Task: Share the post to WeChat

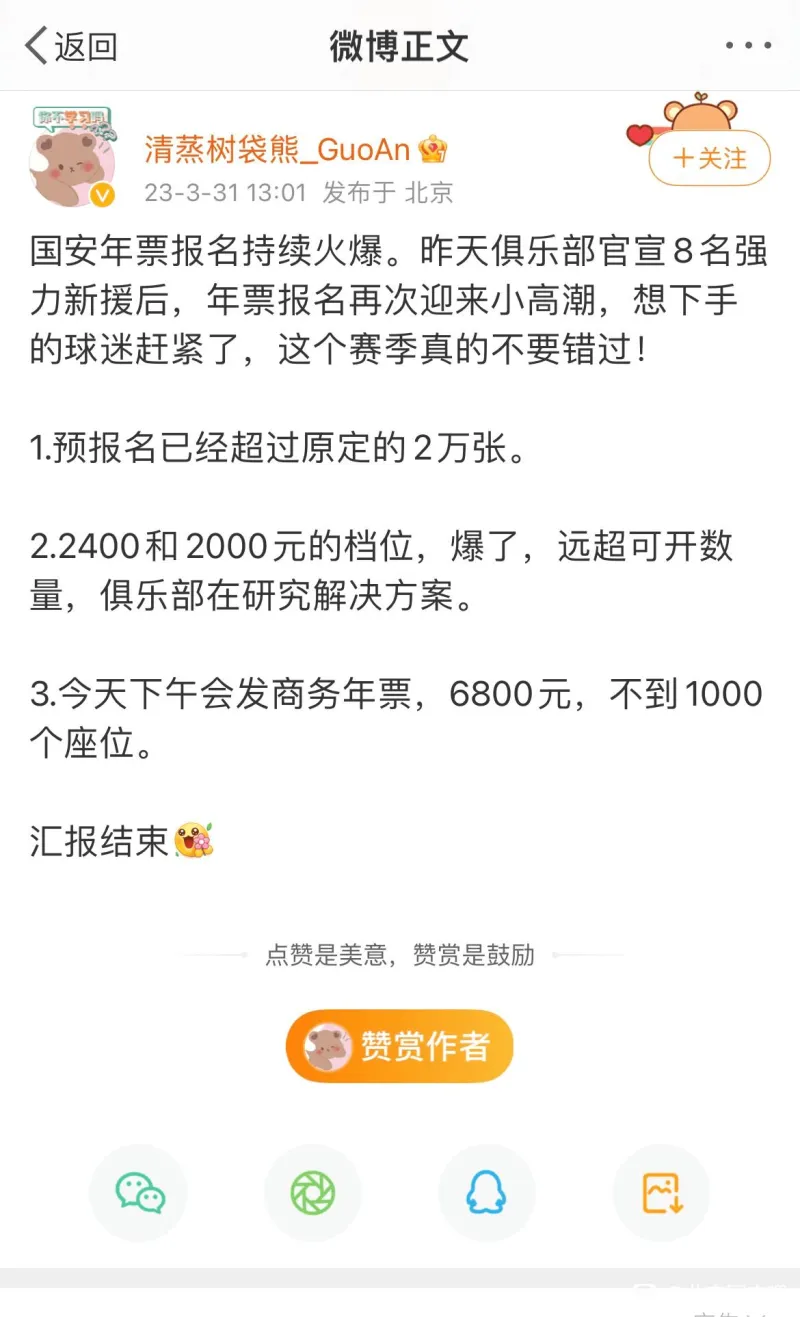Action: (x=139, y=1193)
